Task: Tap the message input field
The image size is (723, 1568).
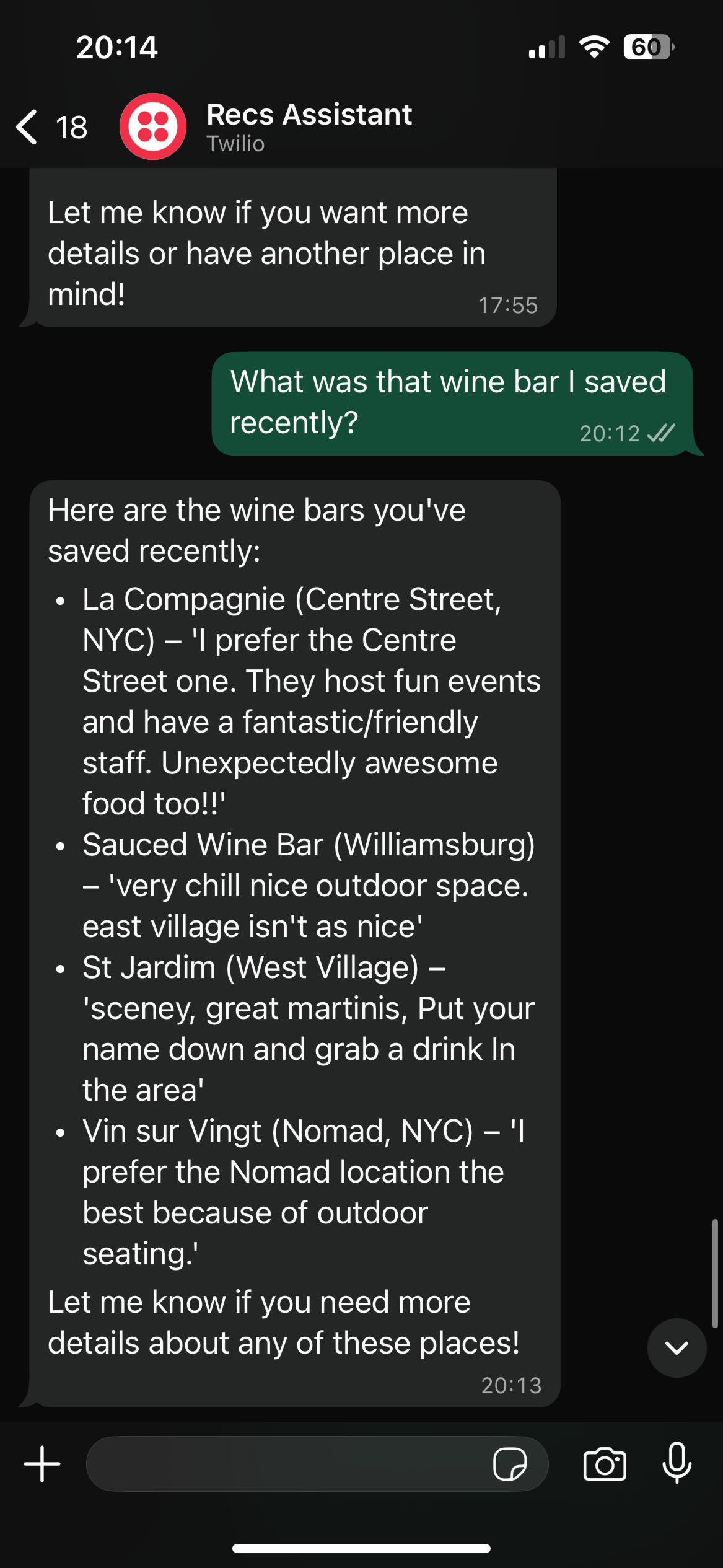Action: tap(285, 1464)
